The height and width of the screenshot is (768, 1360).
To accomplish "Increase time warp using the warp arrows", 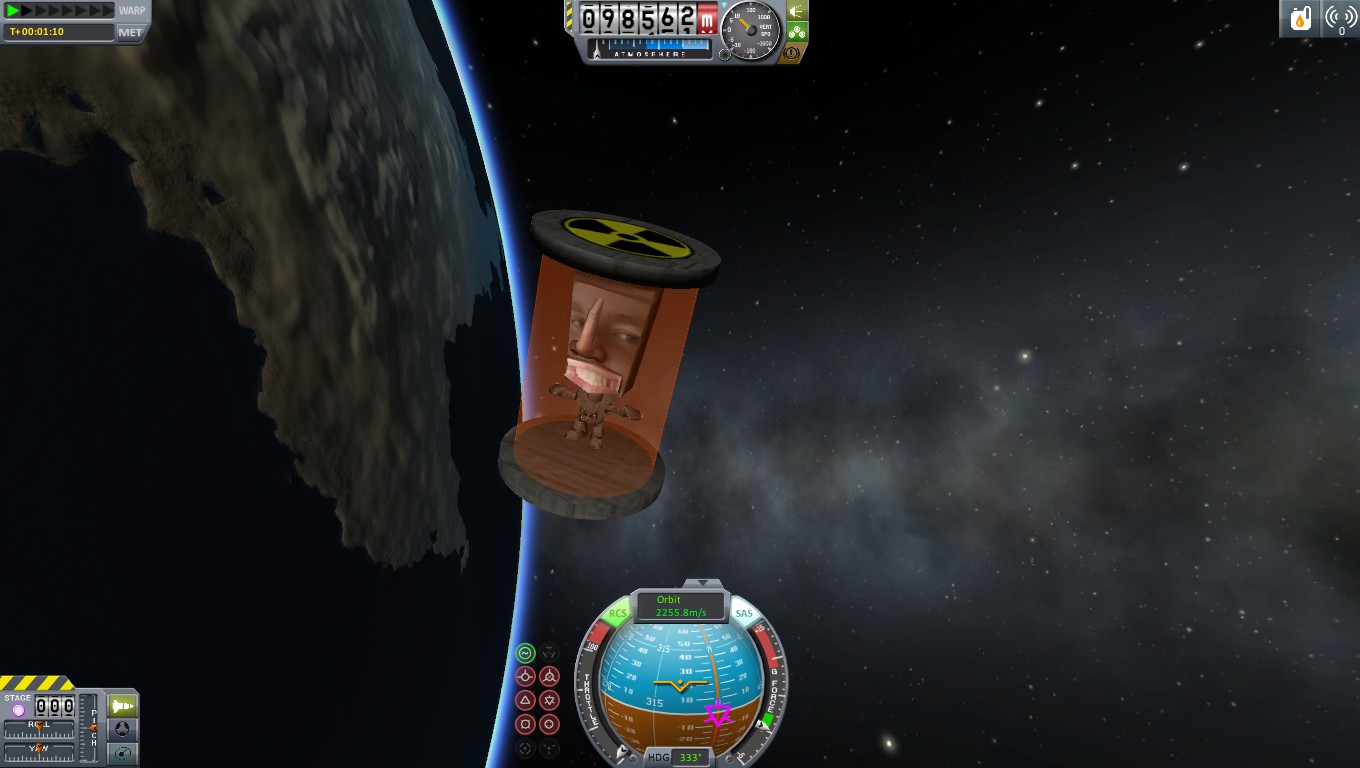I will click(x=60, y=11).
